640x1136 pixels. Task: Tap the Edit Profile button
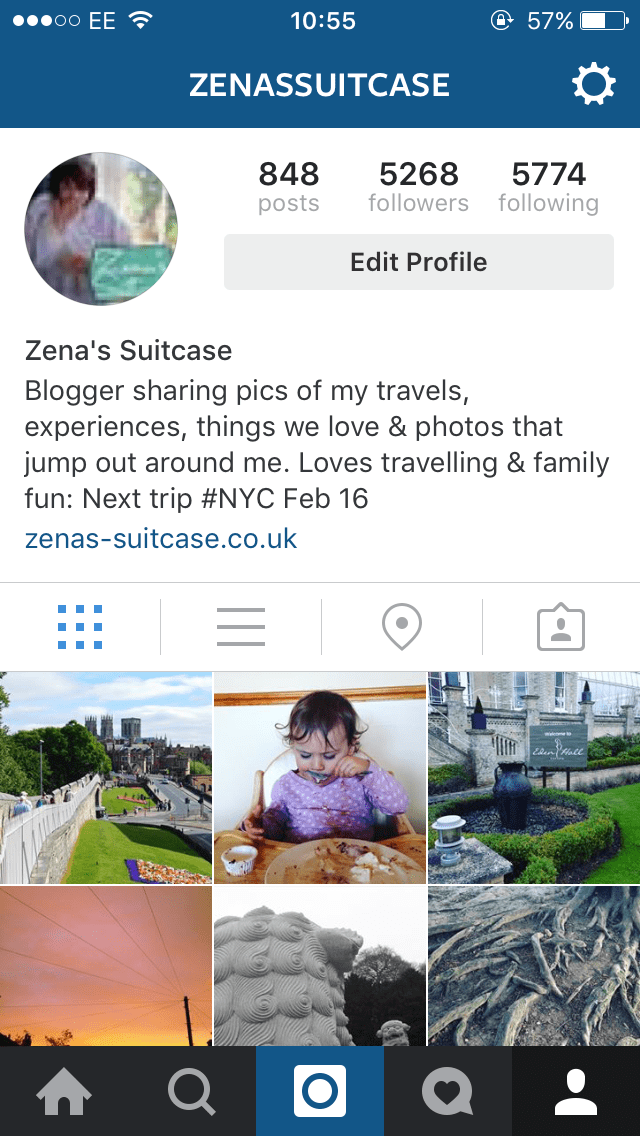(x=419, y=262)
